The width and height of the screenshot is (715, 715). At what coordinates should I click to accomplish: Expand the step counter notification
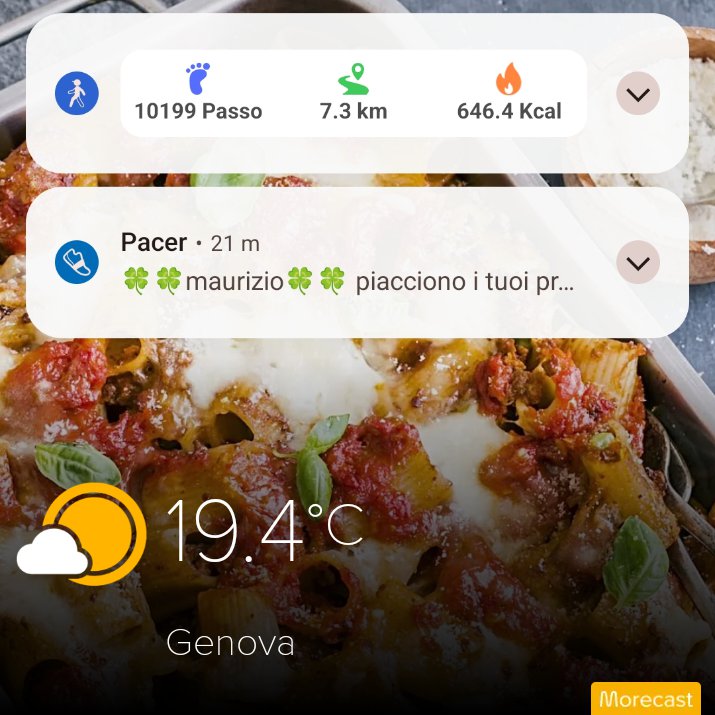coord(637,93)
